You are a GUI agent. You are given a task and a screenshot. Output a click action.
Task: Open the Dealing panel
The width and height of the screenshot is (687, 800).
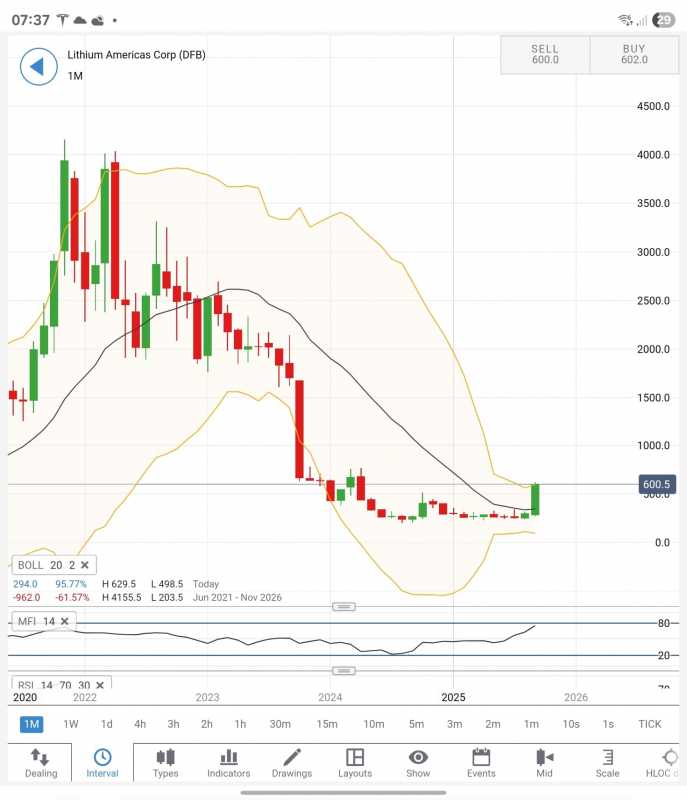coord(41,762)
